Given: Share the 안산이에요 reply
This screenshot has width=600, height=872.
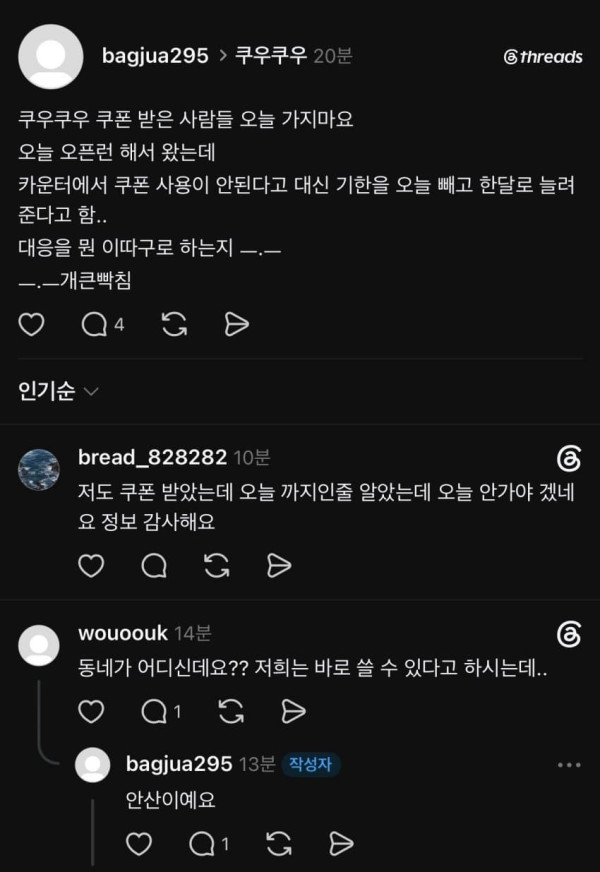Looking at the screenshot, I should pyautogui.click(x=341, y=844).
